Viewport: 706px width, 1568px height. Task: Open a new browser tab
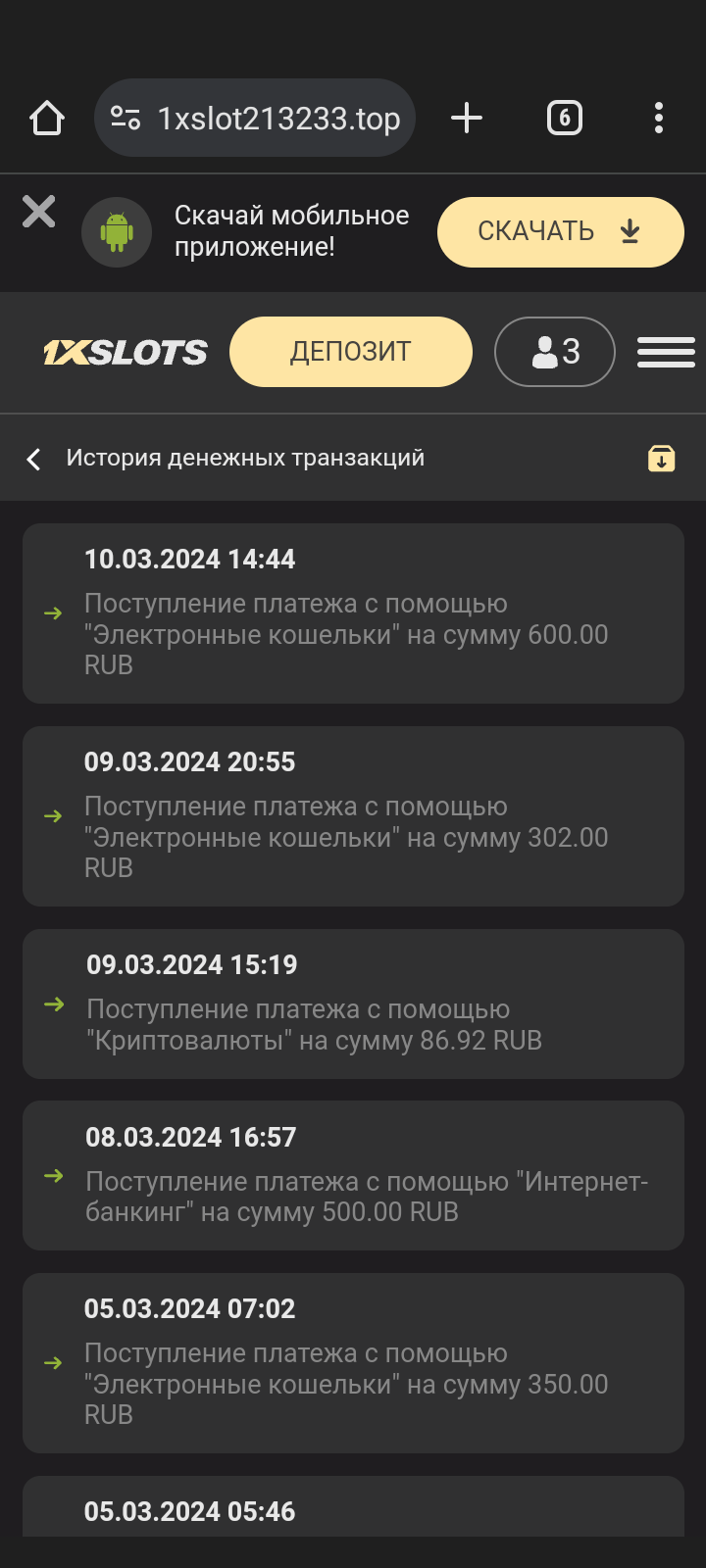click(467, 119)
